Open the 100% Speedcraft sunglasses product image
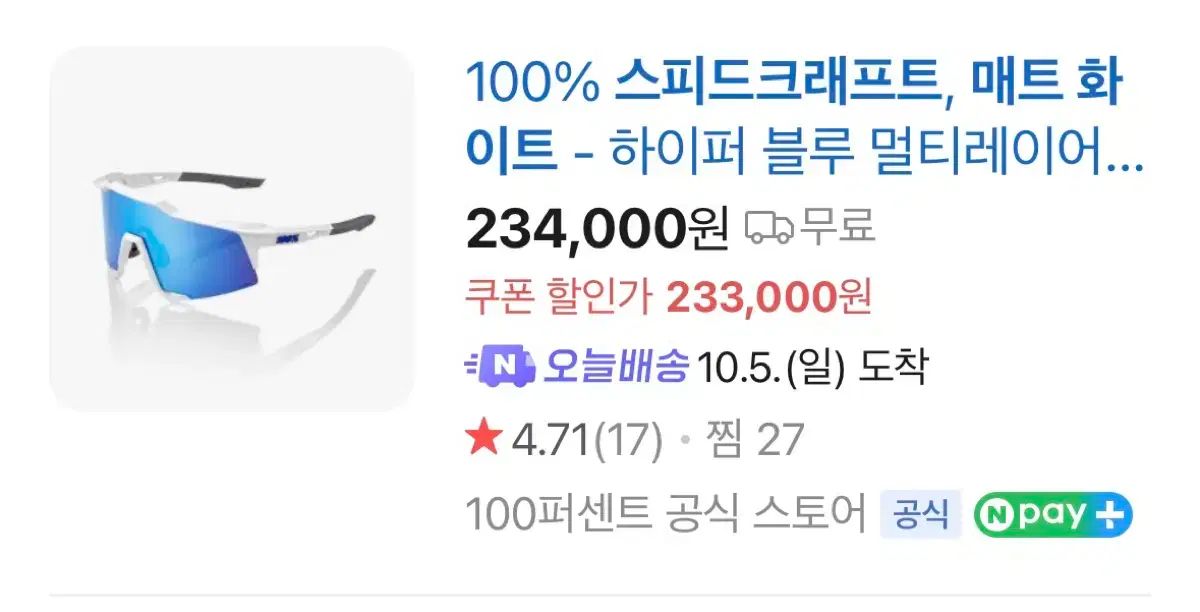Screen dimensions: 1200x612 pos(231,228)
